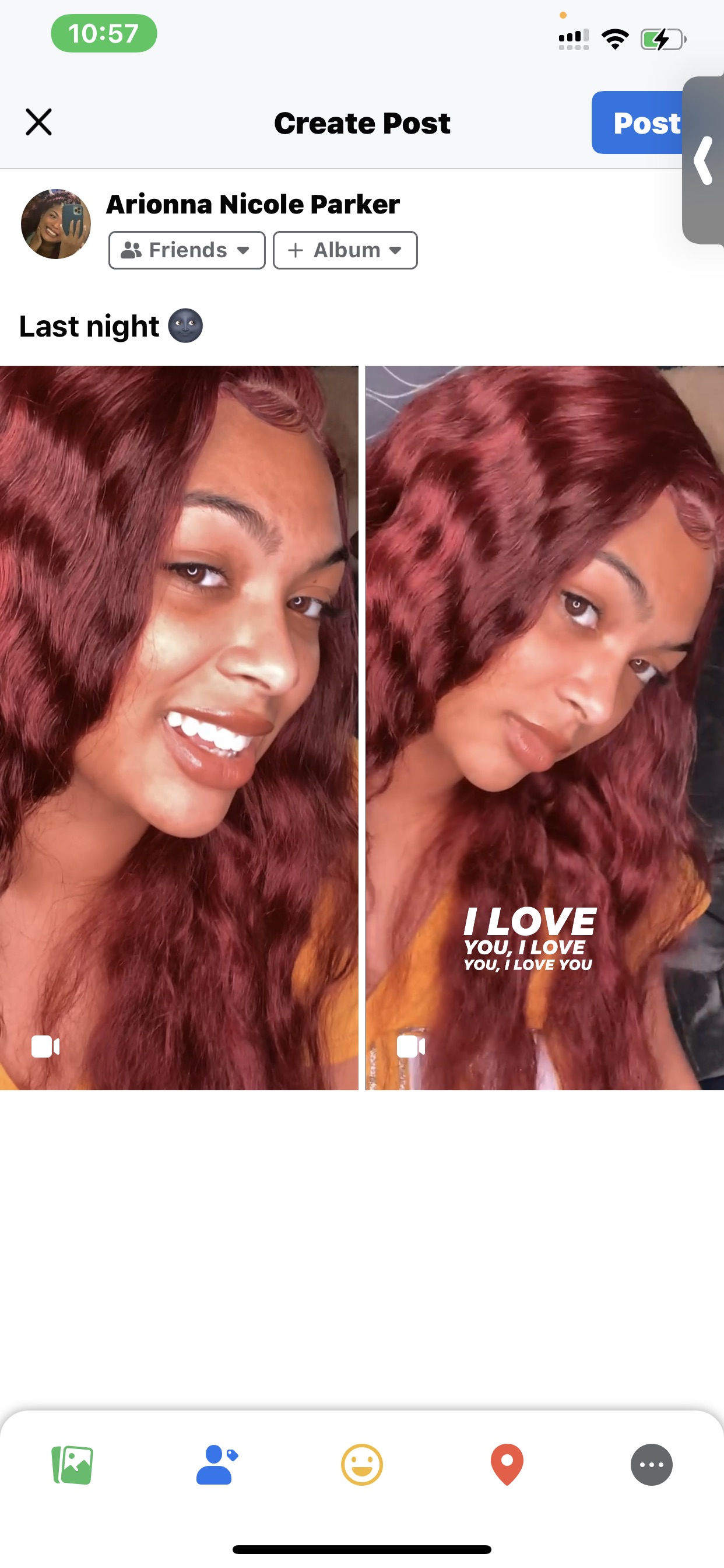The image size is (724, 1568).
Task: Open the Friends audience dropdown
Action: 187,250
